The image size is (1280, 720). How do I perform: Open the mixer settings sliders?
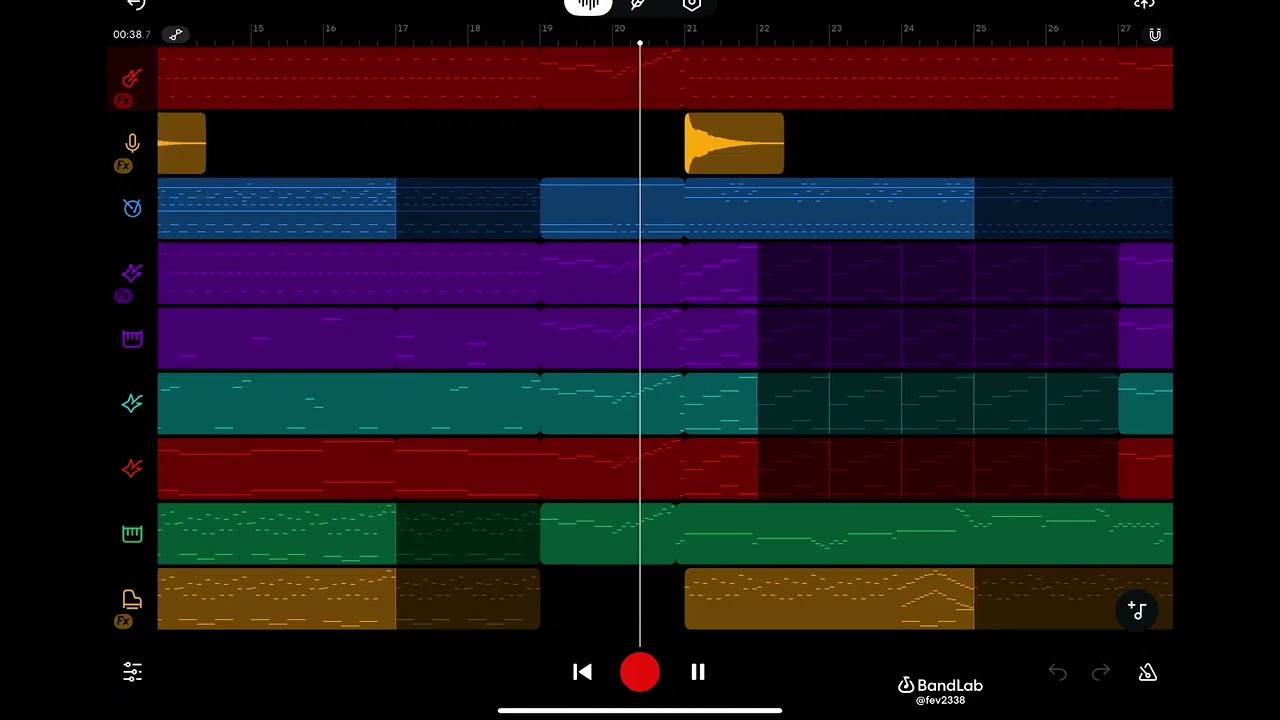133,673
